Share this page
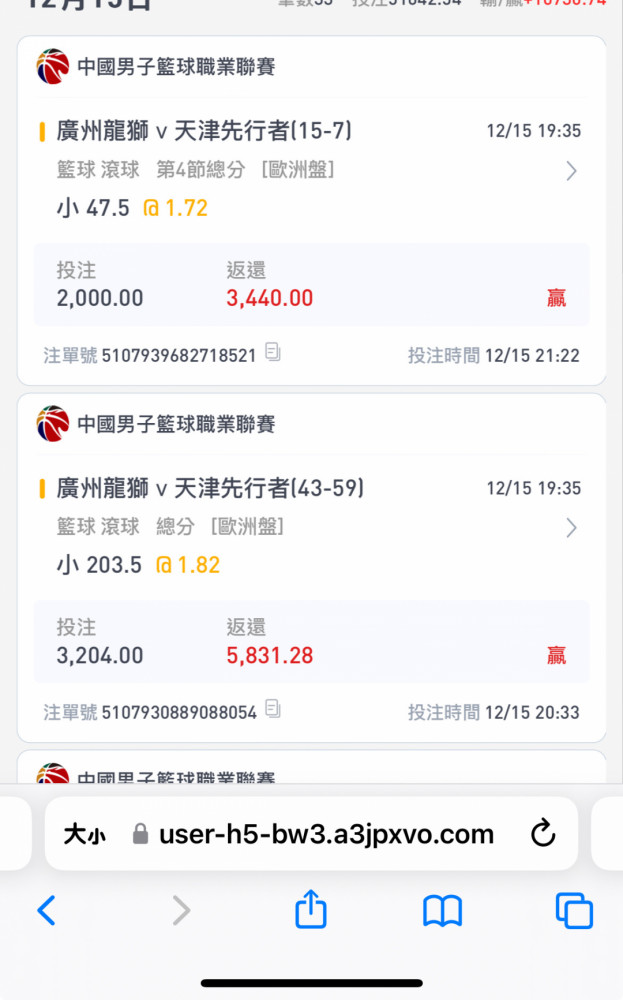 pyautogui.click(x=311, y=909)
